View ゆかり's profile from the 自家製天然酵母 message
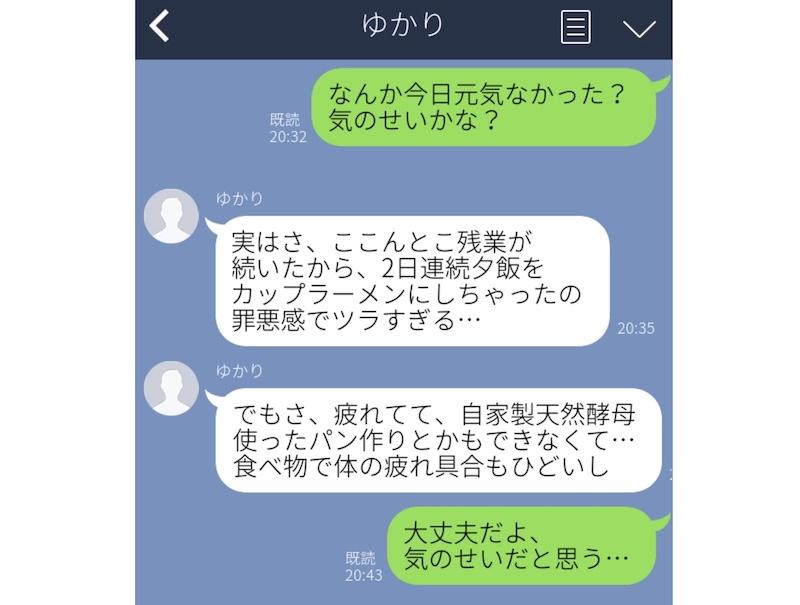The image size is (800, 605). (171, 387)
